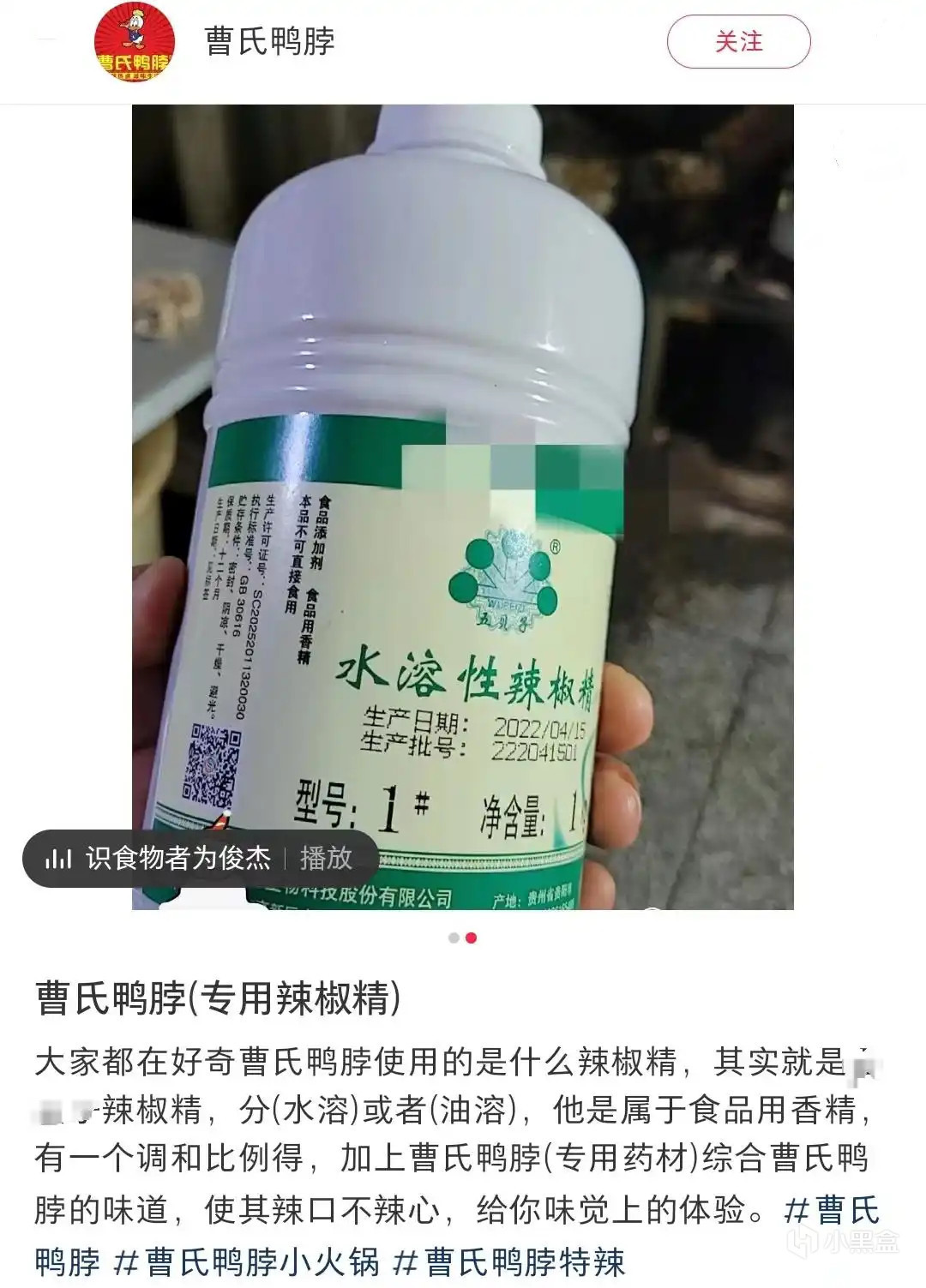Open hashtag #曹氏鸭脖小火锅
The height and width of the screenshot is (1288, 926).
pos(247,1261)
